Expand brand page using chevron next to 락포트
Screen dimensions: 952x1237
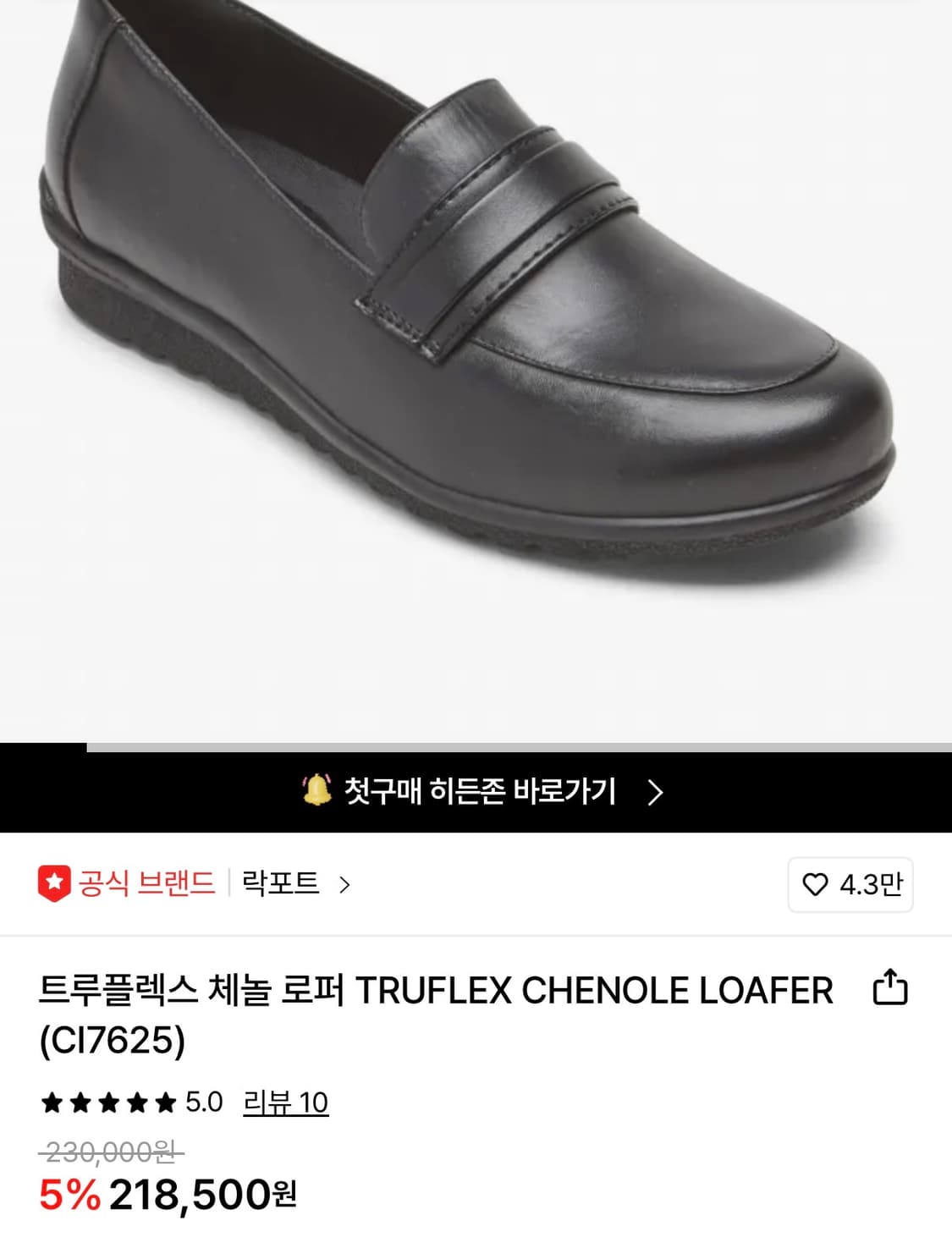point(347,883)
